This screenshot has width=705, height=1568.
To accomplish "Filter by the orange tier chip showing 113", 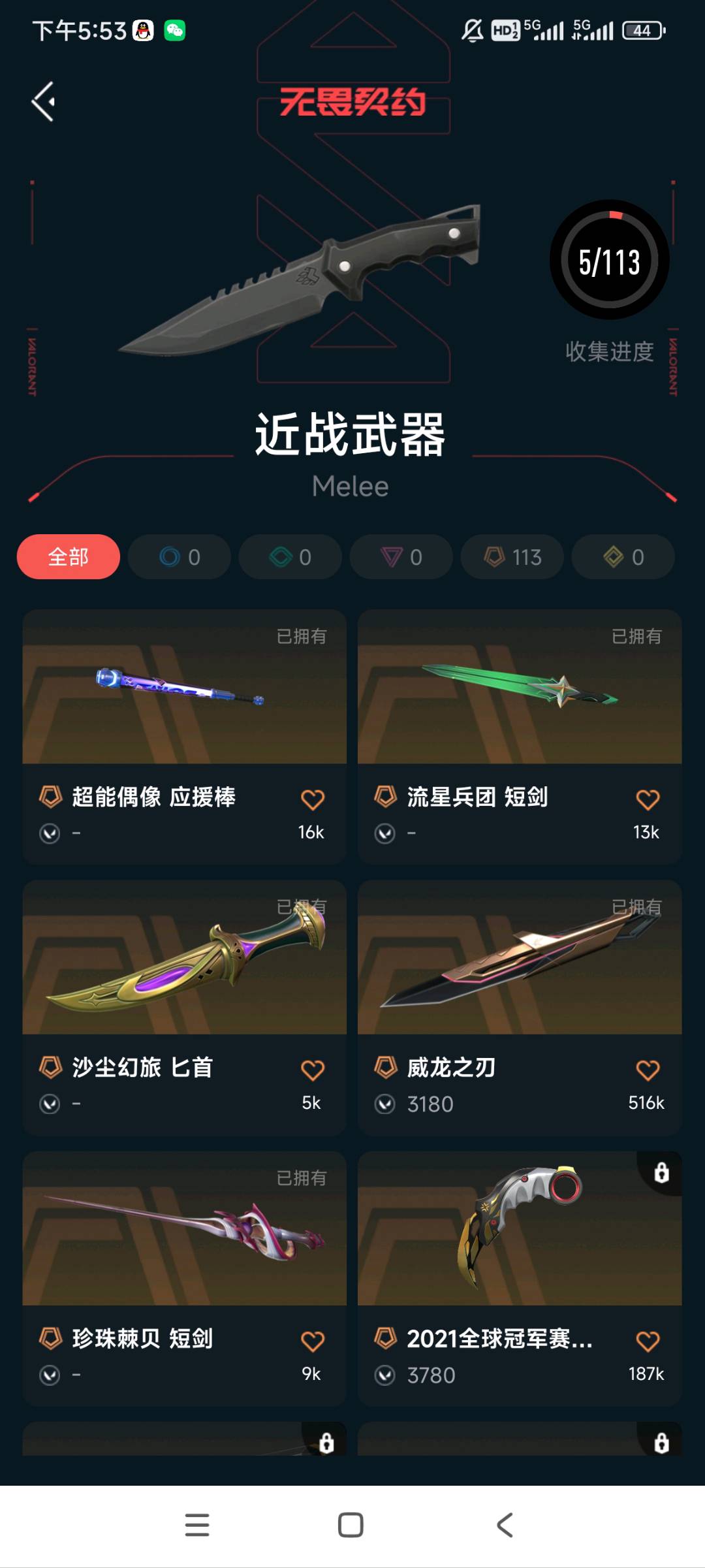I will [x=512, y=557].
